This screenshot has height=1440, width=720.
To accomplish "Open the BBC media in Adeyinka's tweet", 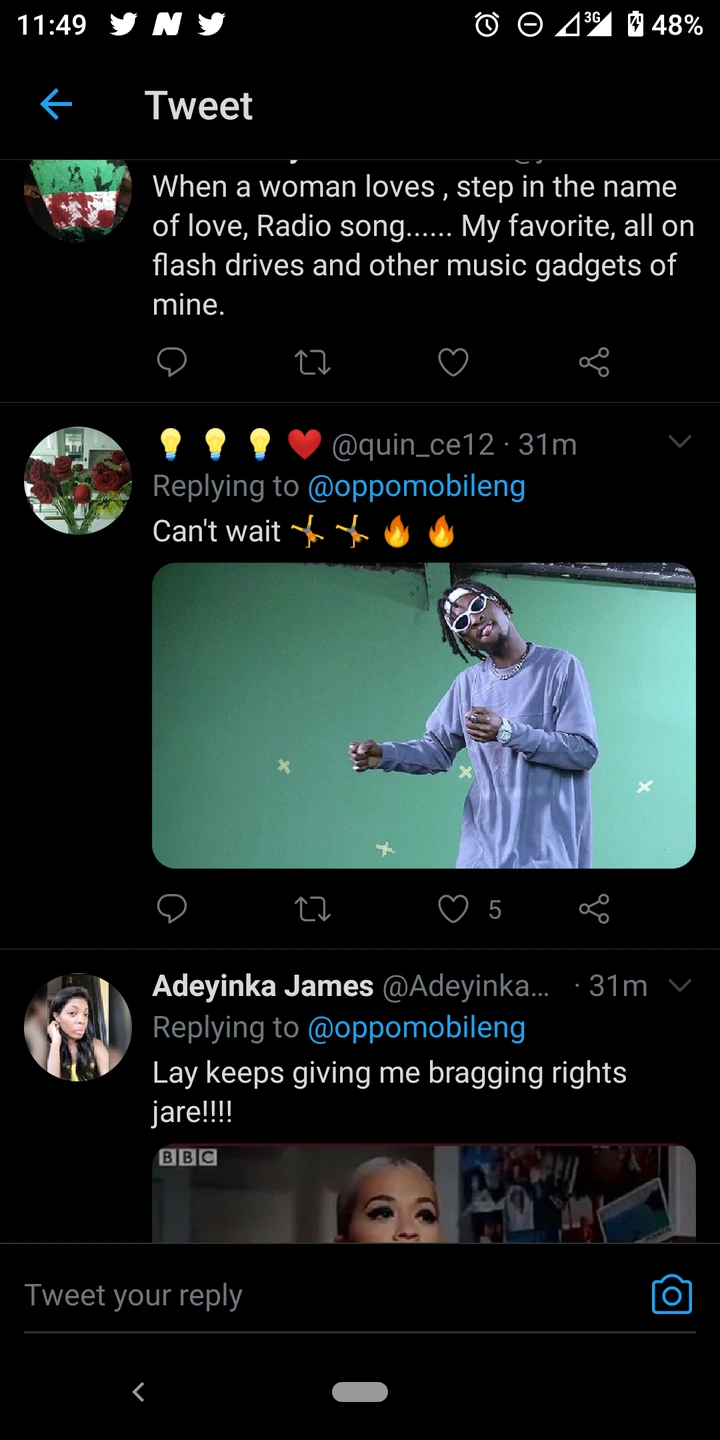I will pos(423,1194).
